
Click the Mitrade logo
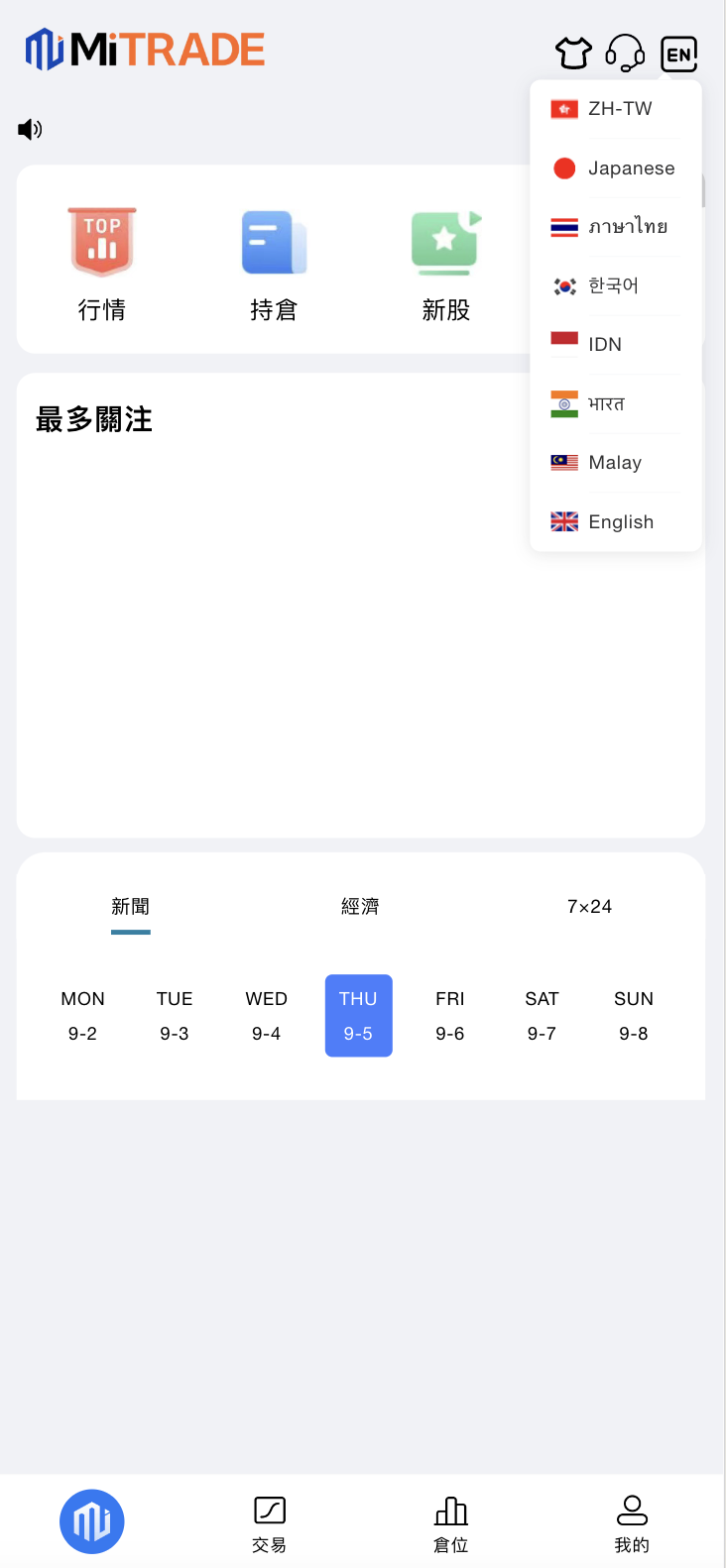pos(144,47)
